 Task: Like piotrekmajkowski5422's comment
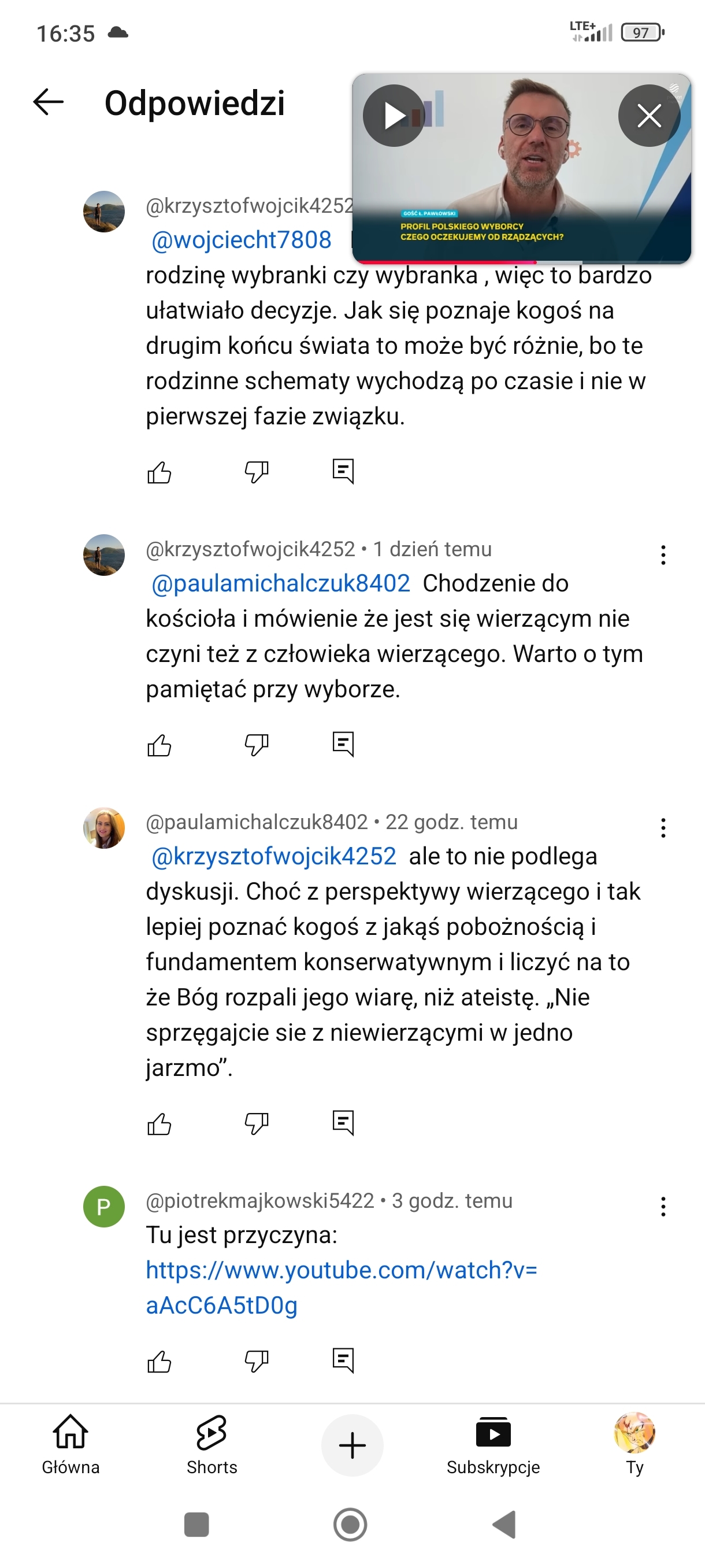(x=159, y=1362)
